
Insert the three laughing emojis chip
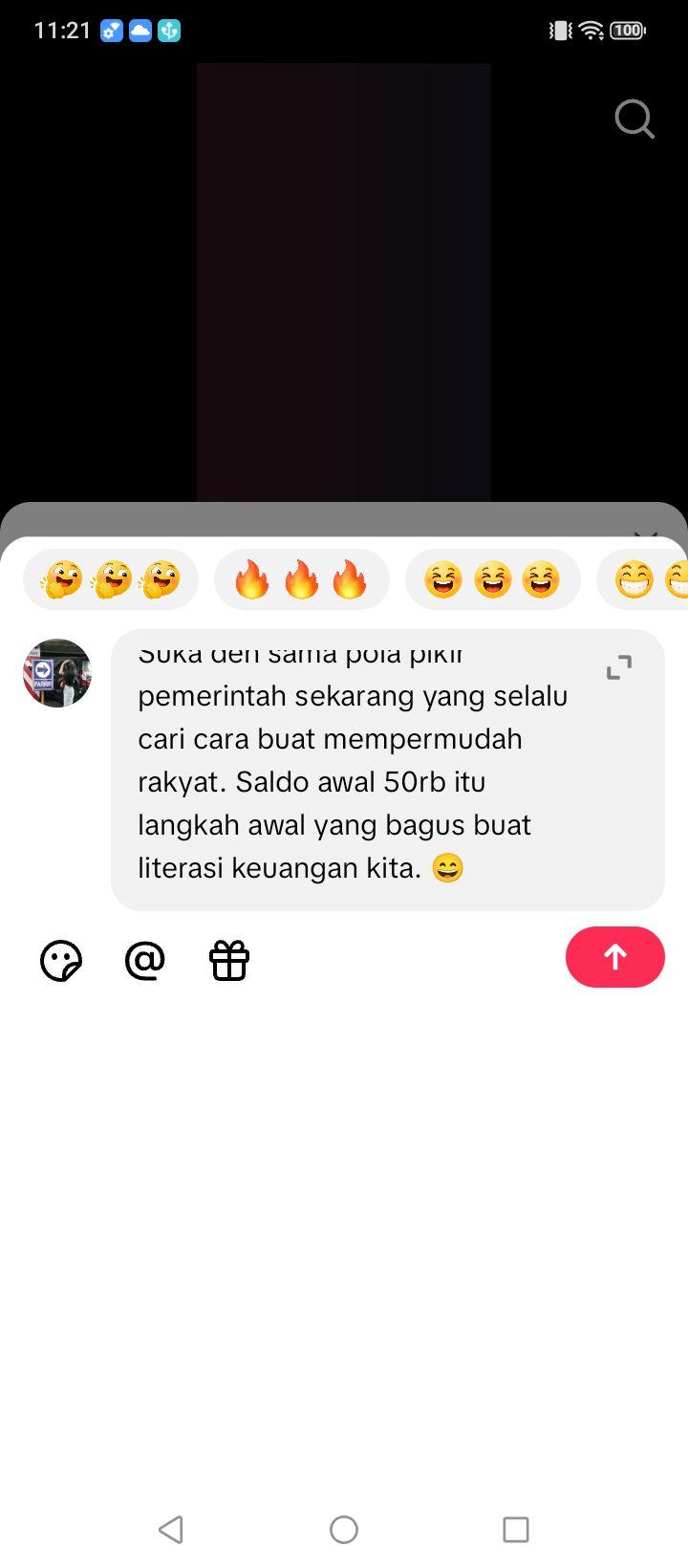[493, 579]
